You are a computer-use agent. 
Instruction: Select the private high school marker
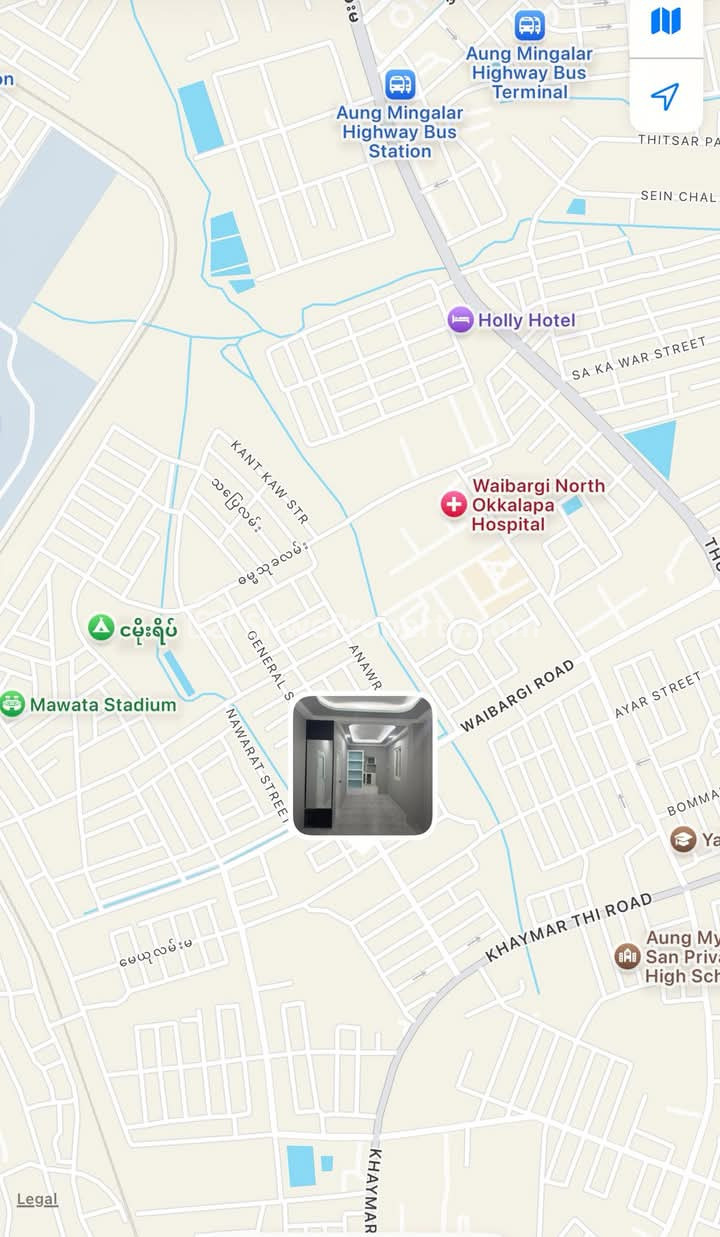click(x=628, y=956)
